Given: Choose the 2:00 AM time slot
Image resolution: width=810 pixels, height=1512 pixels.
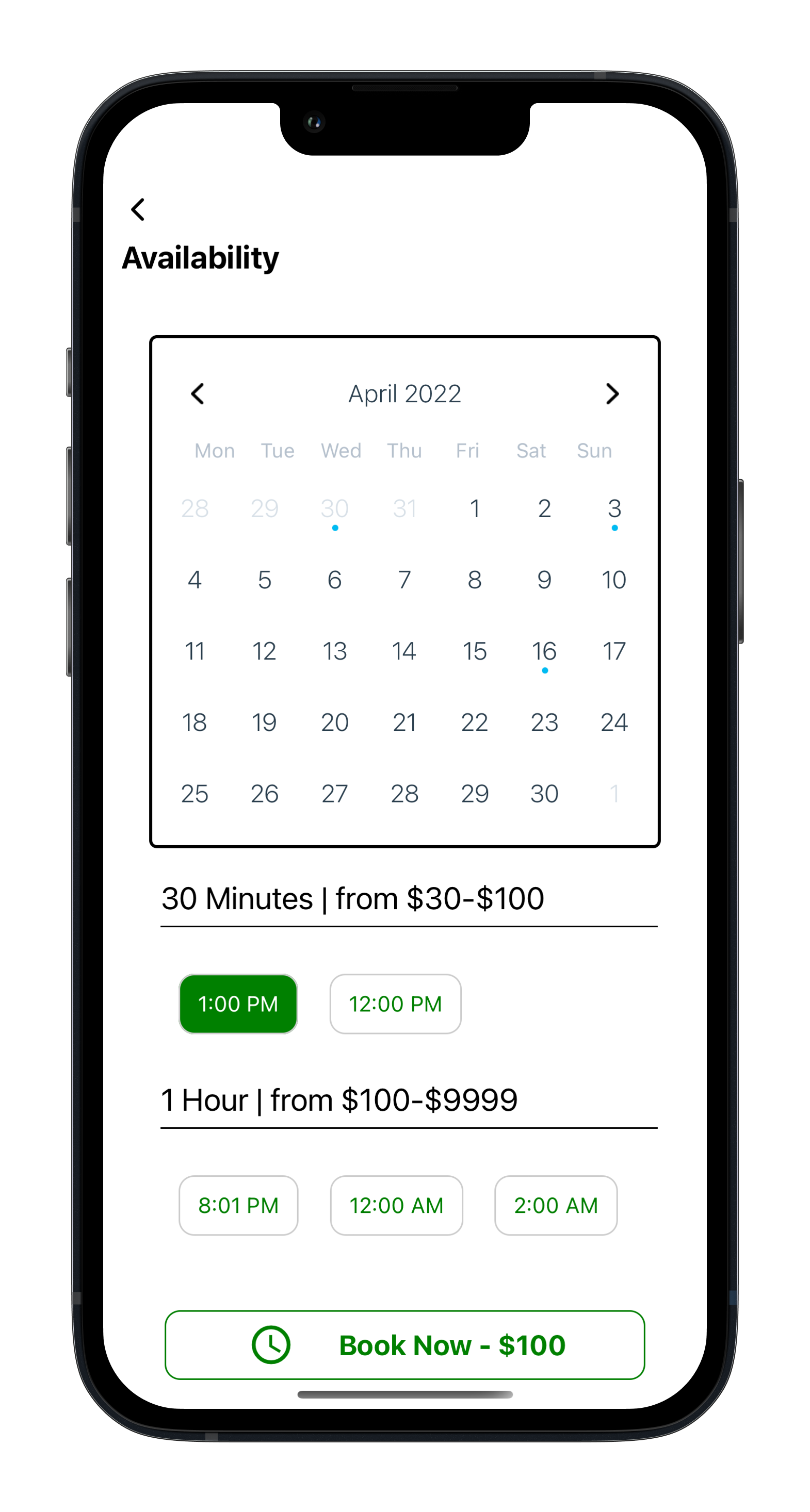Looking at the screenshot, I should [556, 1205].
